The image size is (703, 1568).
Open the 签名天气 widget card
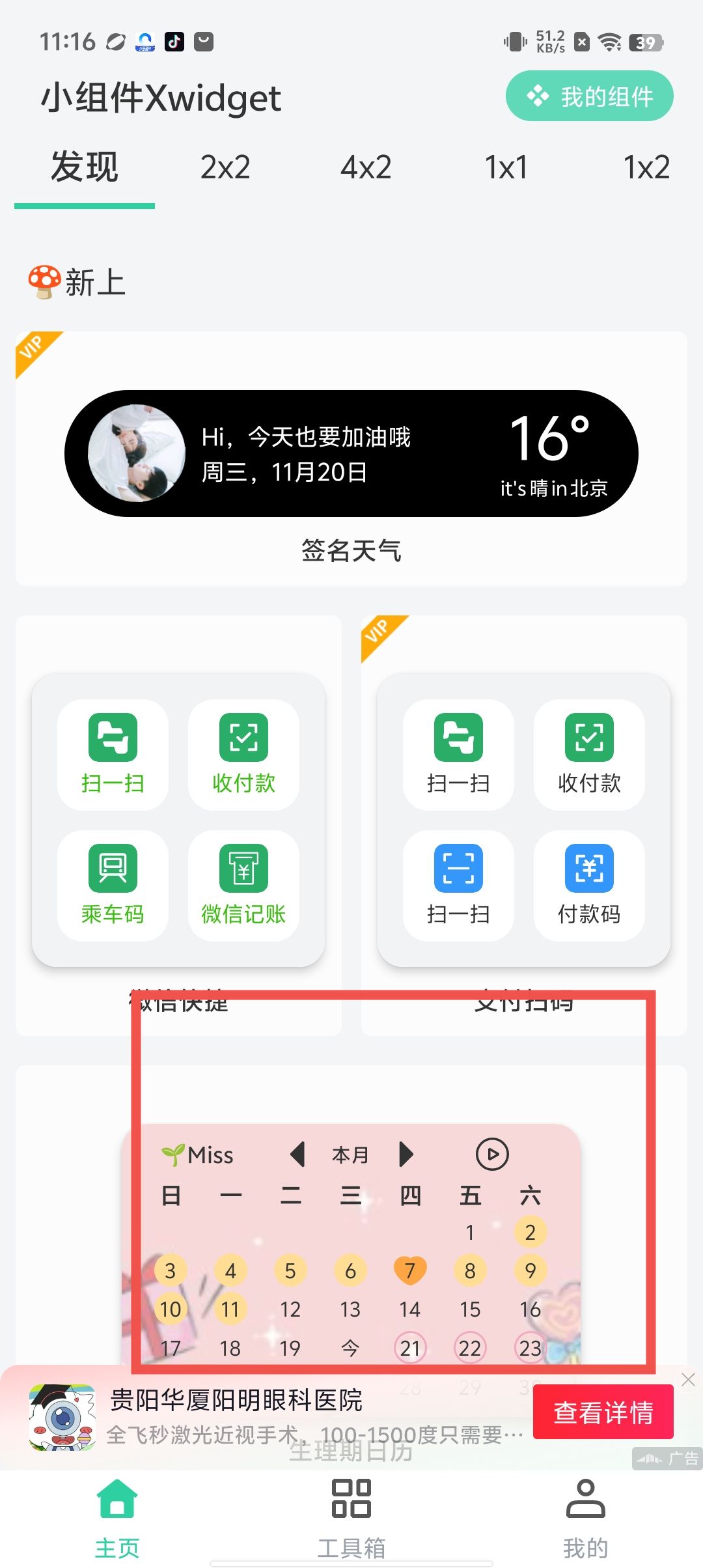[x=351, y=458]
